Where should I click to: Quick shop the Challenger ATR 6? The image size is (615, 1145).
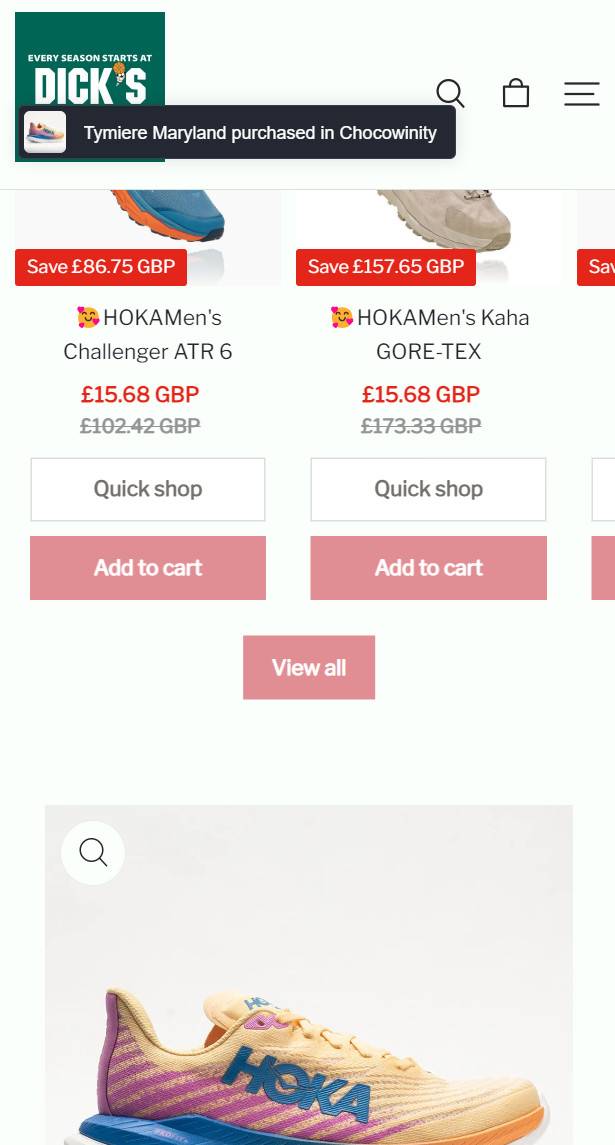tap(148, 489)
